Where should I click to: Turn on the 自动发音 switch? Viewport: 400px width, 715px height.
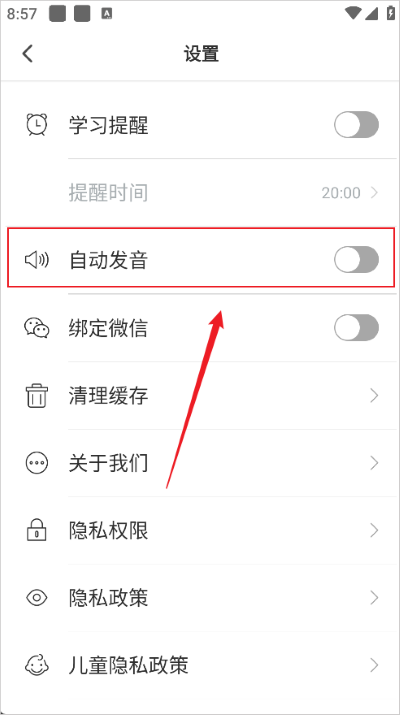point(356,259)
